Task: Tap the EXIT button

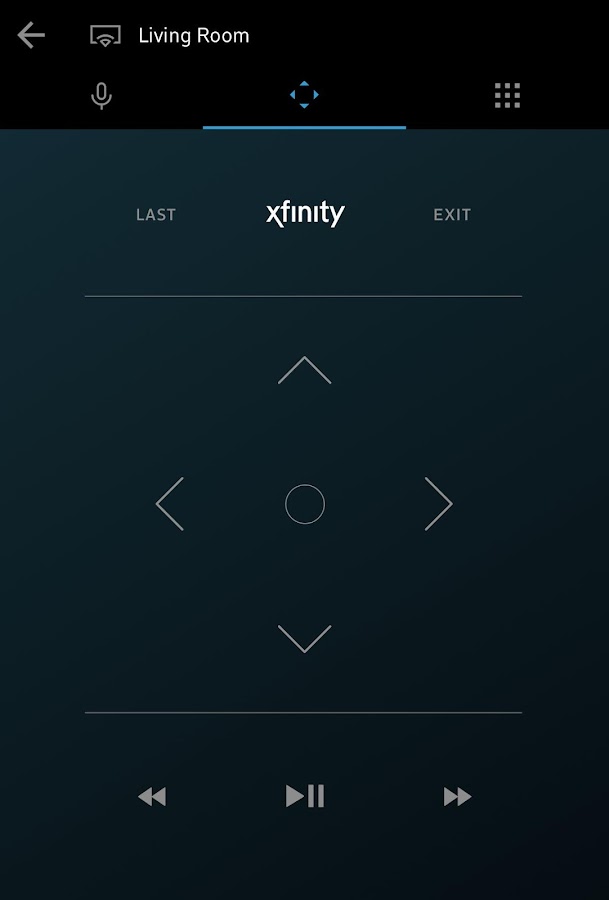Action: point(452,215)
